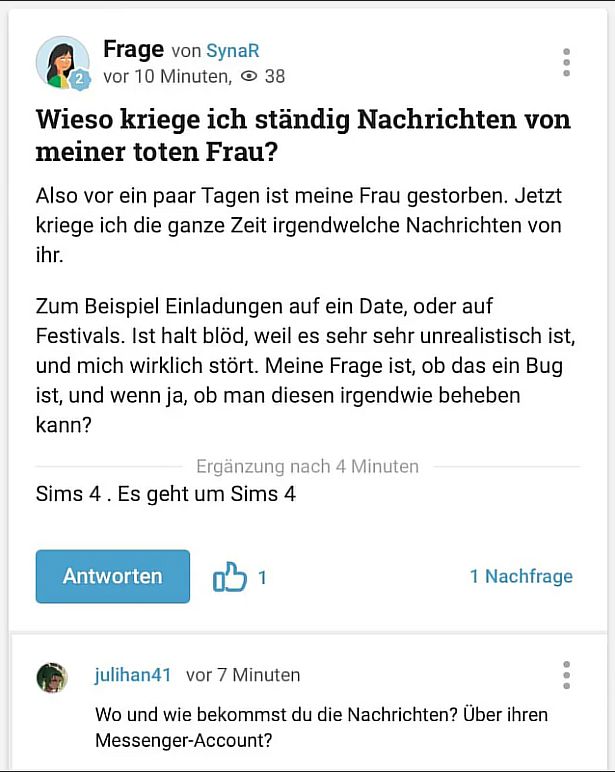Open the 1 Nachfrage link

point(521,576)
